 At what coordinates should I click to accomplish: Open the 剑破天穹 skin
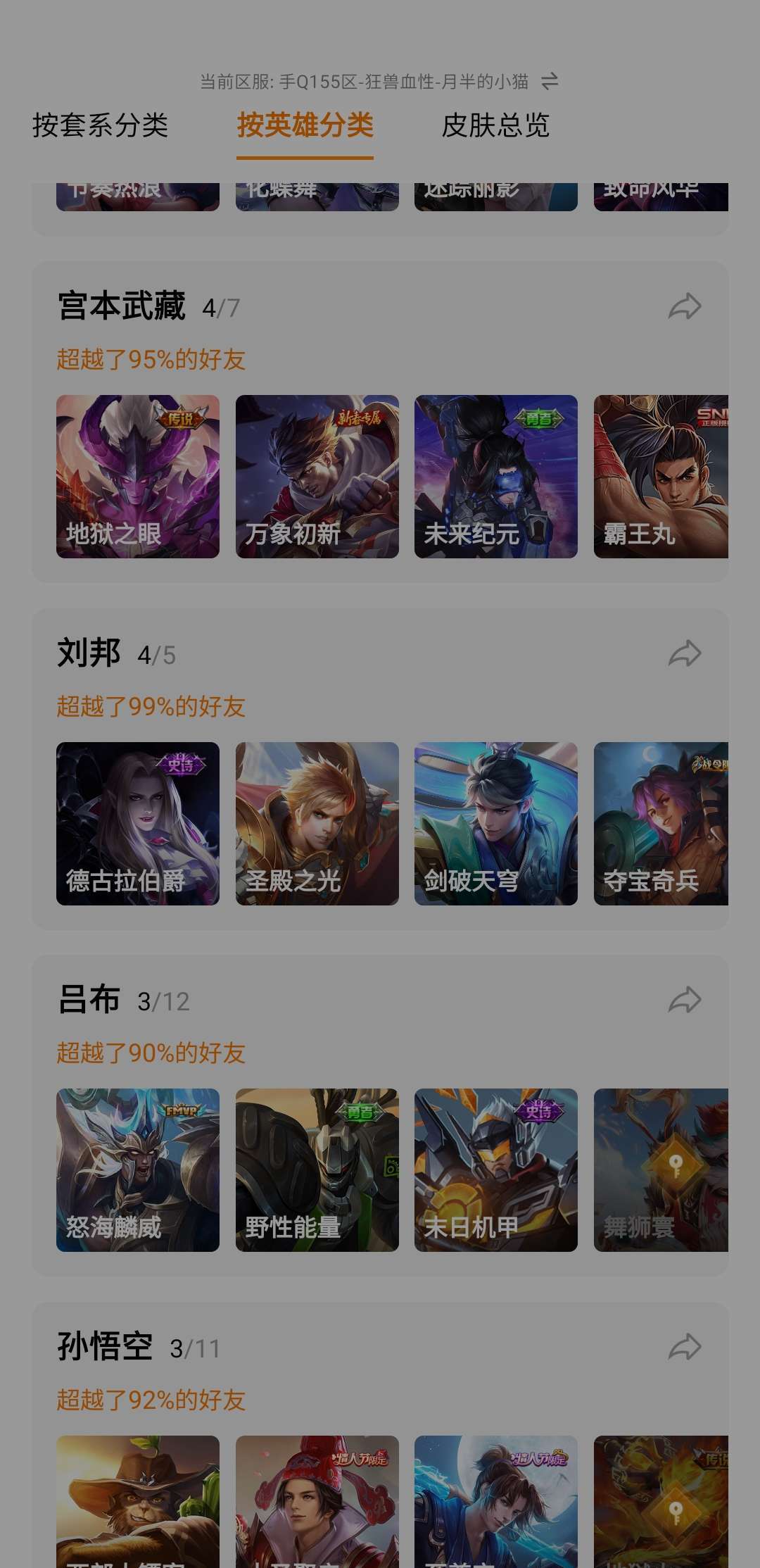tap(496, 824)
